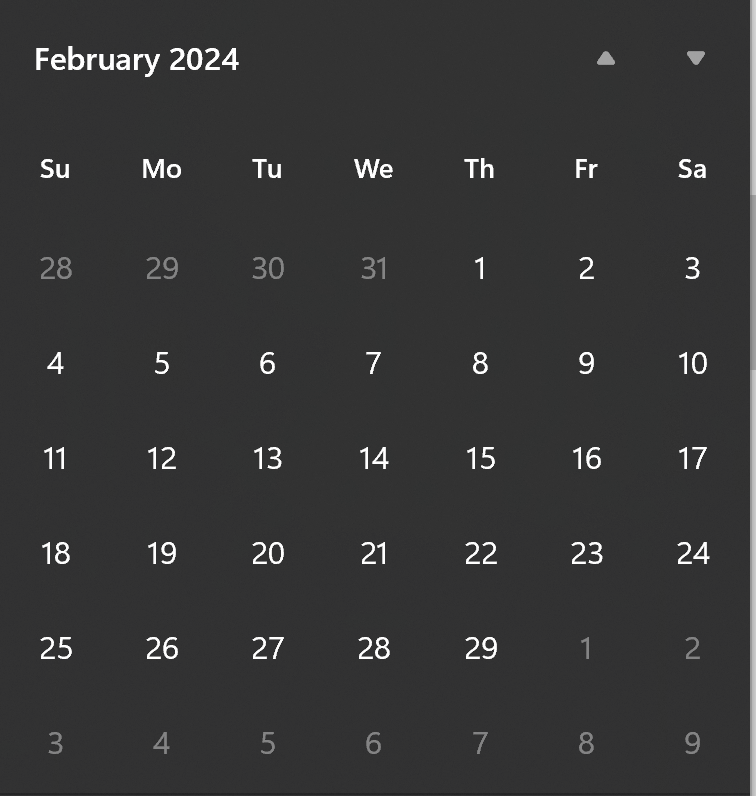Select February 19 on the calendar
Screen dimensions: 756x796
tap(161, 553)
